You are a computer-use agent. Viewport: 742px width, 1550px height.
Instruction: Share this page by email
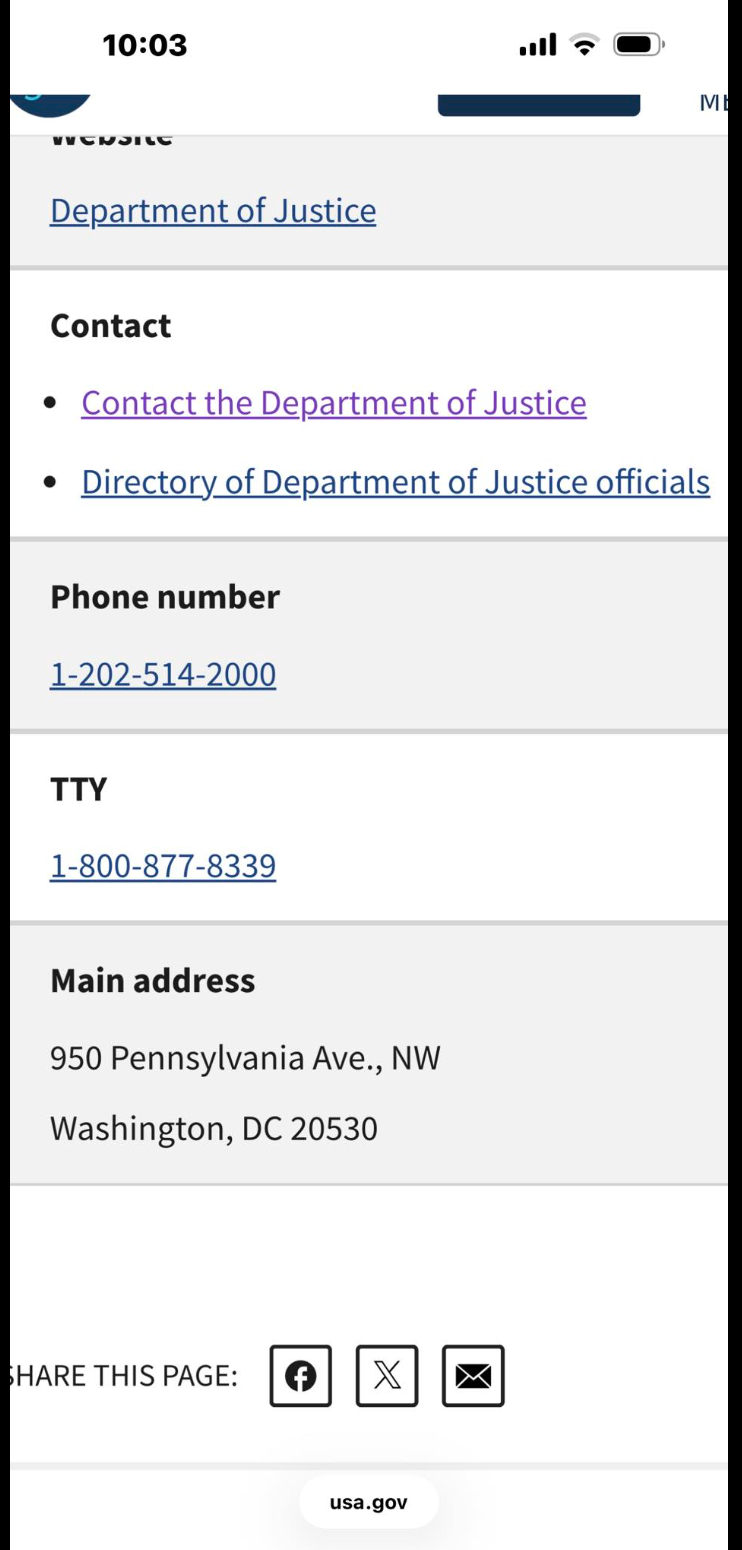click(x=473, y=1377)
